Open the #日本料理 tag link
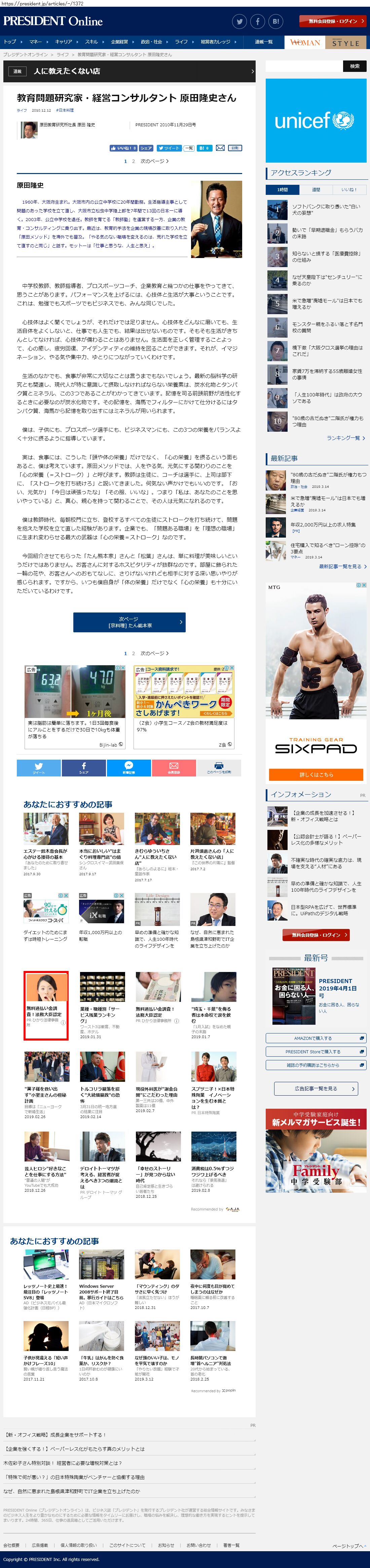This screenshot has height=1568, width=370. (65, 110)
